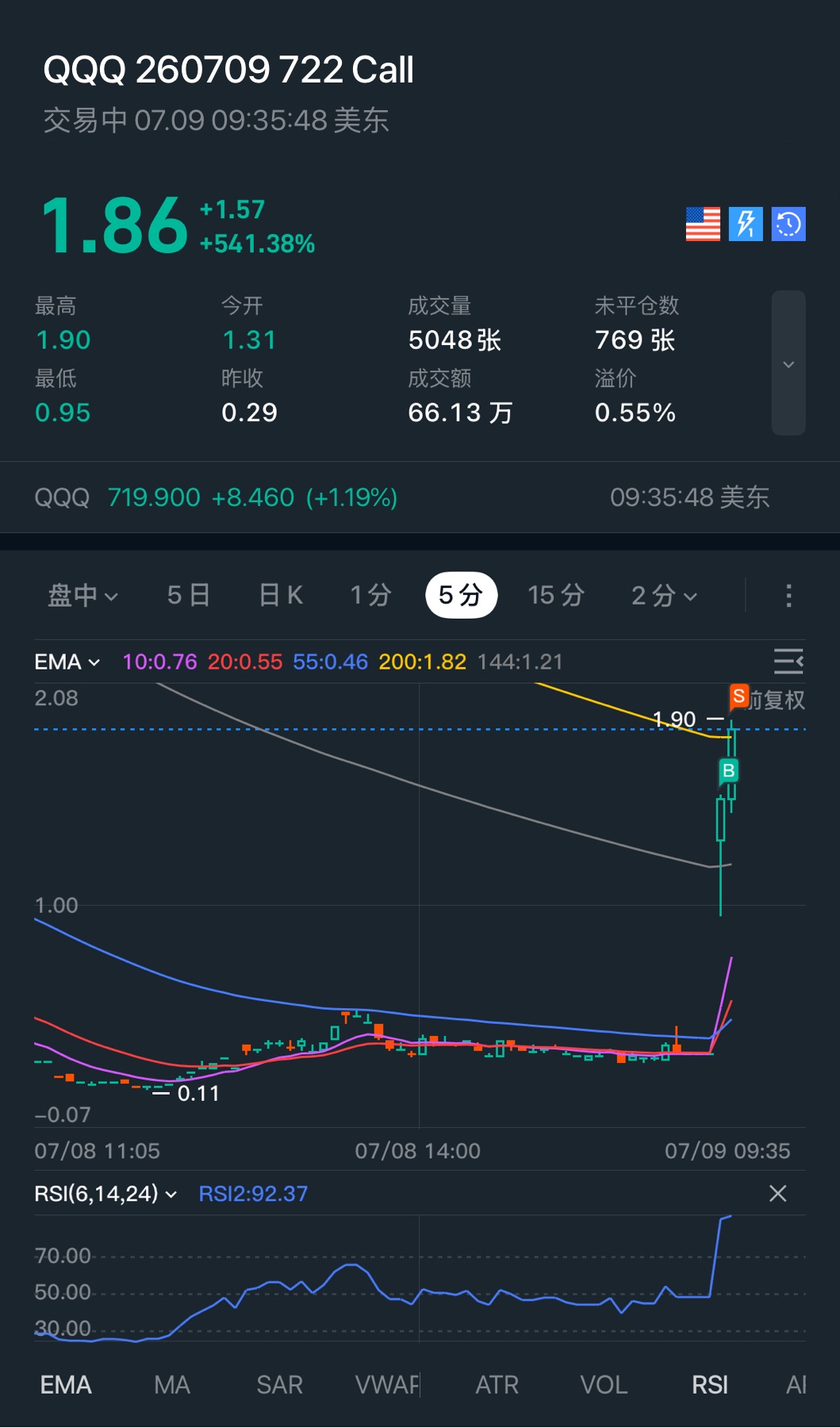Choose the VOL indicator
Screen dimensions: 840x1427
point(604,1385)
